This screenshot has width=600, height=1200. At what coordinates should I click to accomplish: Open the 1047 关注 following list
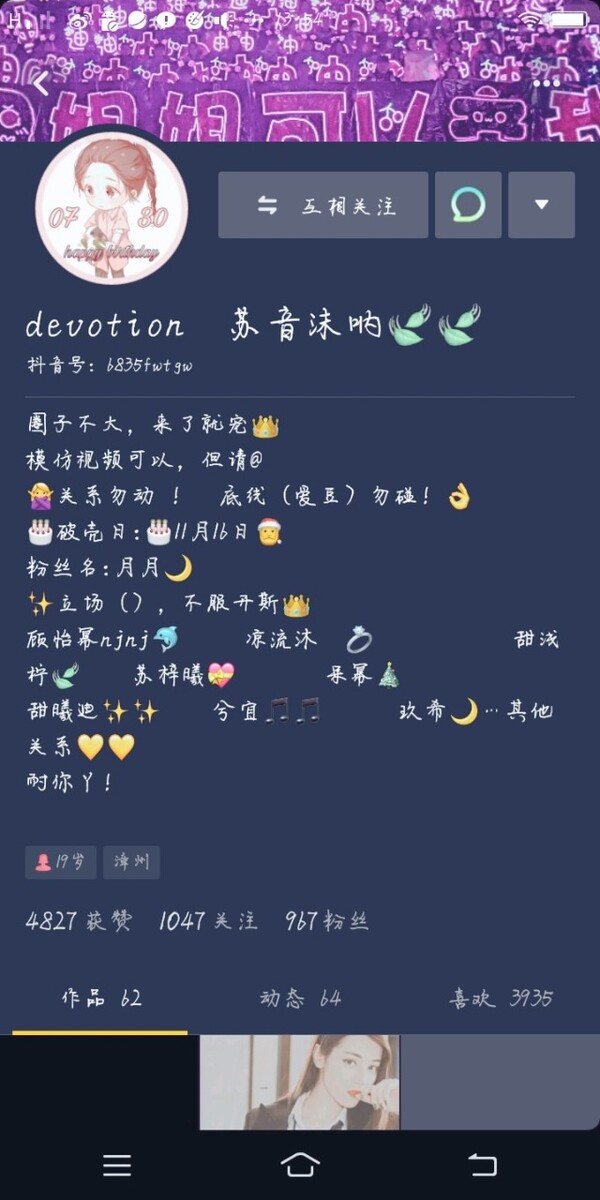pyautogui.click(x=208, y=921)
